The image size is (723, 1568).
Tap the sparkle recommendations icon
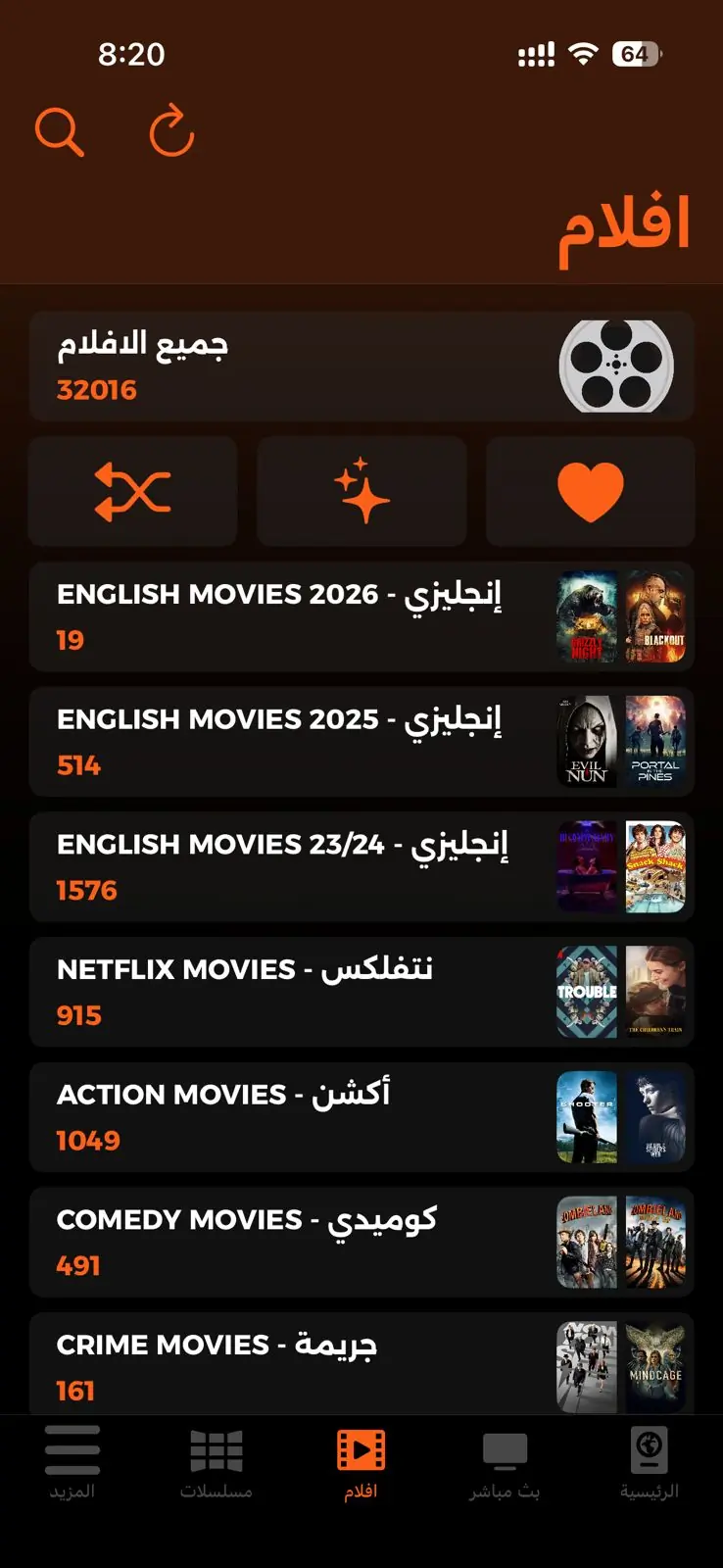pyautogui.click(x=361, y=491)
